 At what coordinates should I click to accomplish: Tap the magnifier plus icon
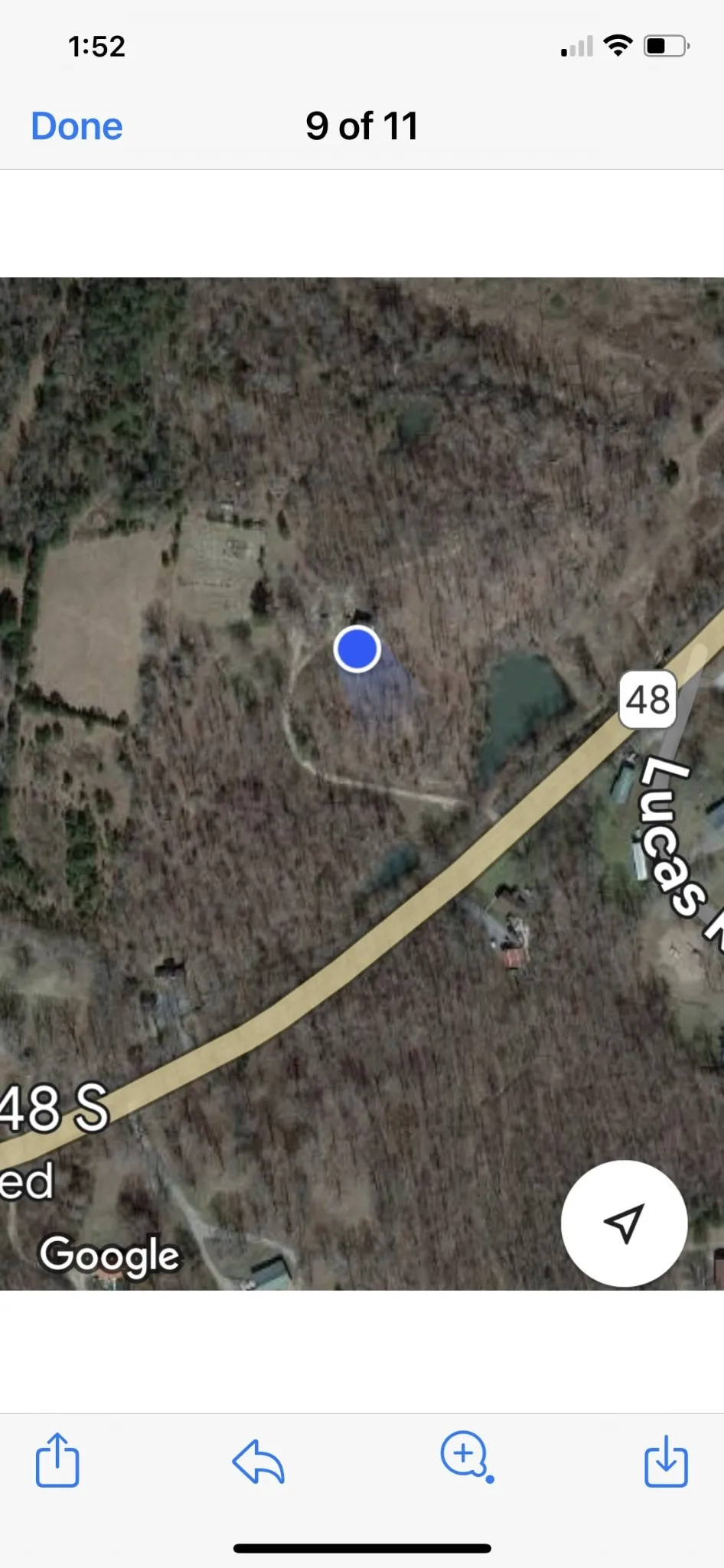pos(465,1455)
